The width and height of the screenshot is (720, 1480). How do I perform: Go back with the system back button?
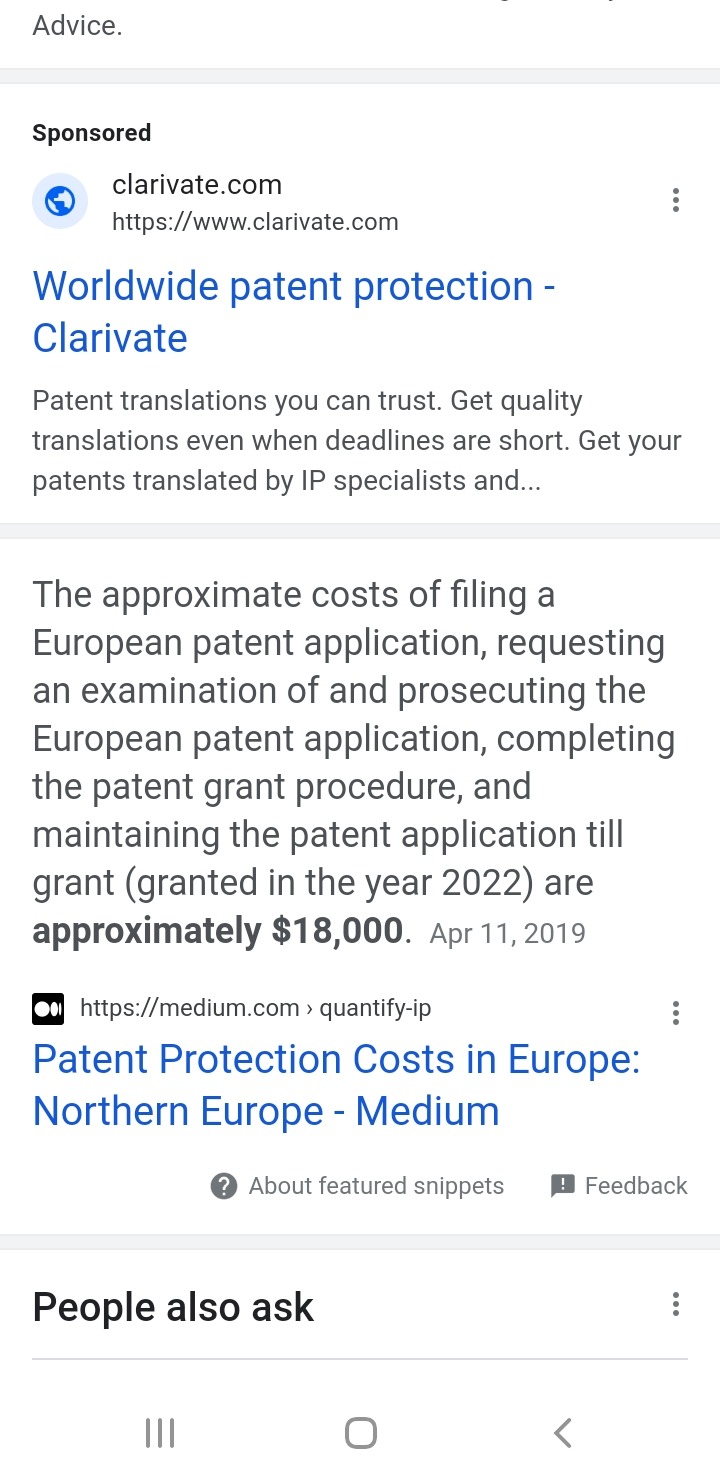pos(562,1433)
